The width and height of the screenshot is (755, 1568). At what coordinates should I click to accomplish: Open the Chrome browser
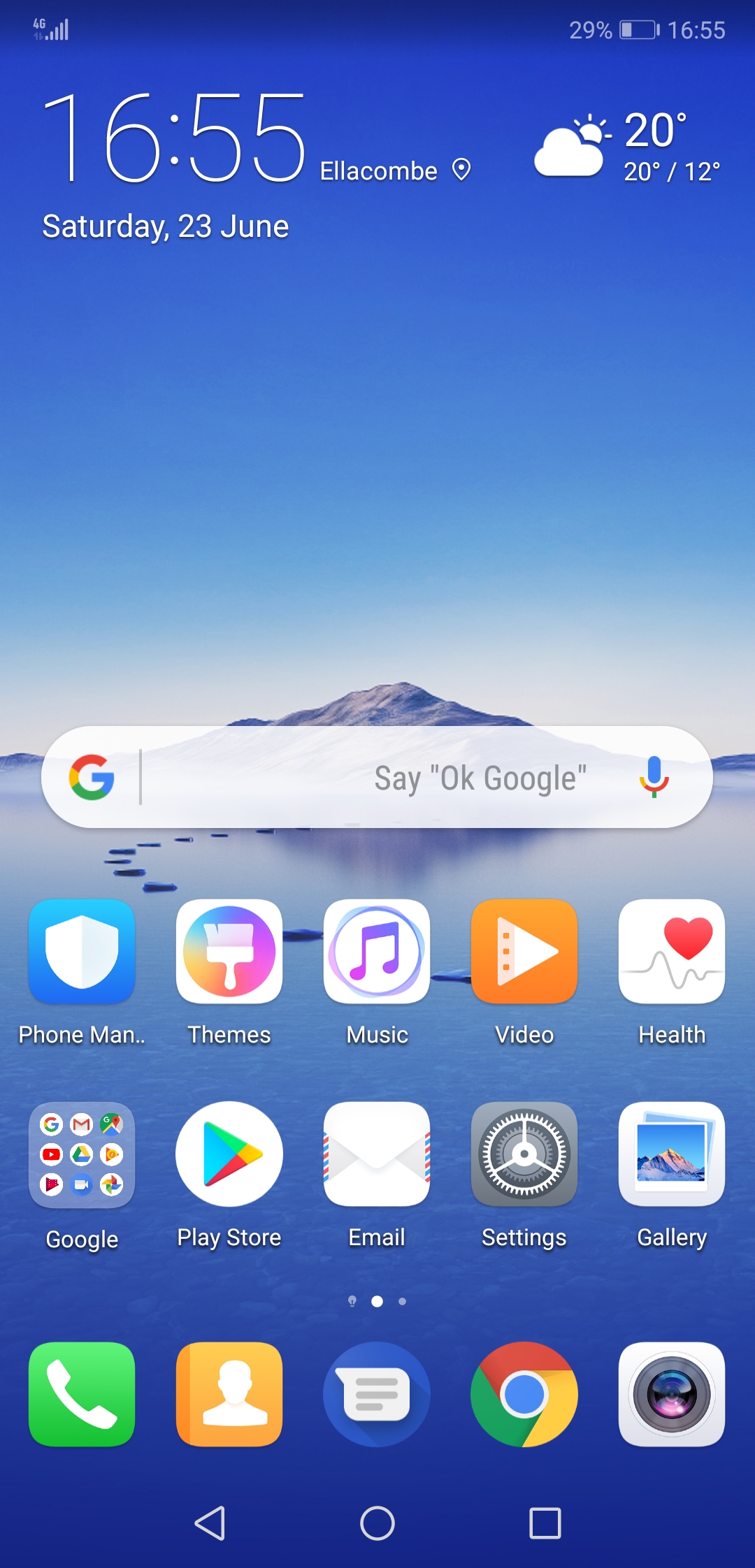point(524,1394)
